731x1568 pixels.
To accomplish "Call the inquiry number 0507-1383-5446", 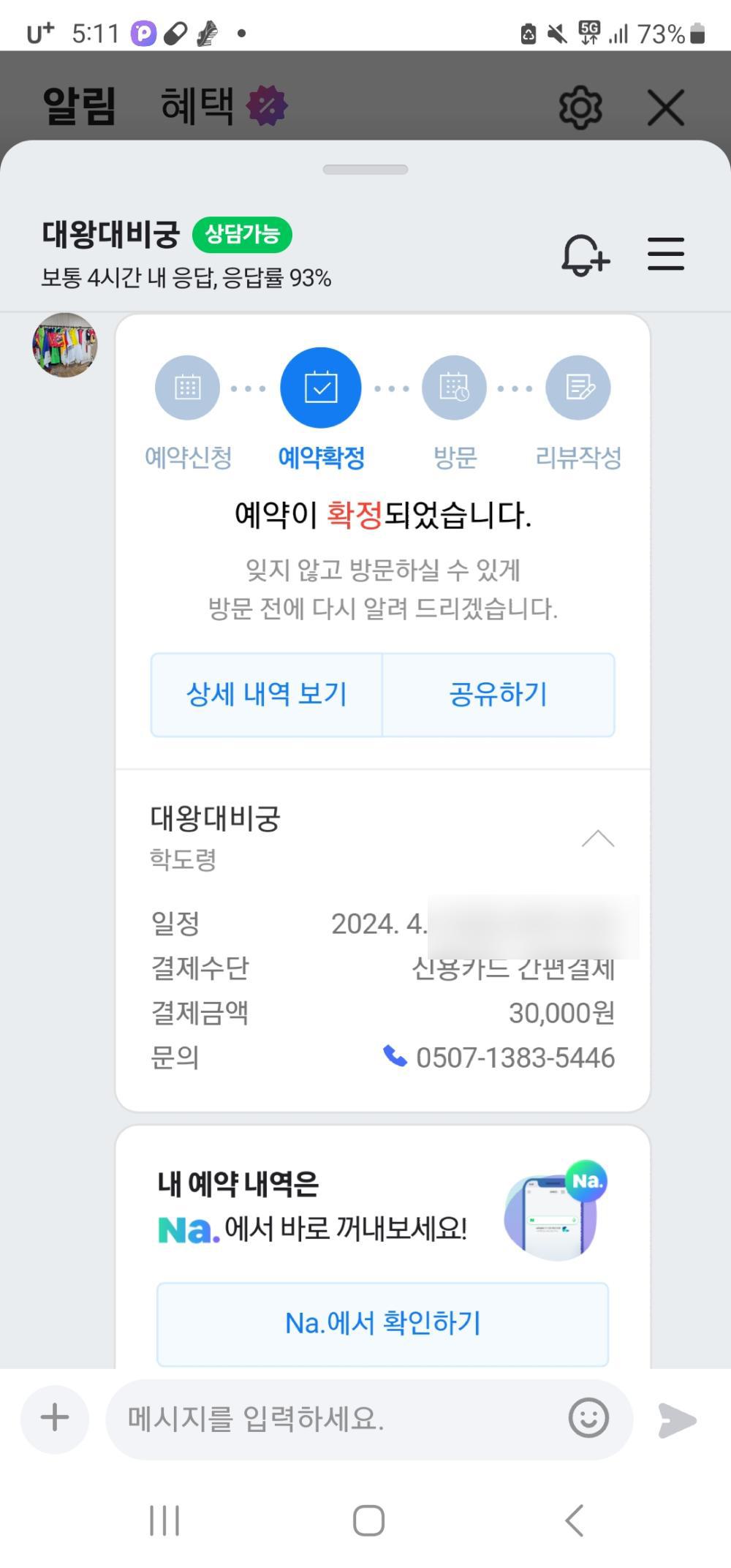I will (x=500, y=1058).
